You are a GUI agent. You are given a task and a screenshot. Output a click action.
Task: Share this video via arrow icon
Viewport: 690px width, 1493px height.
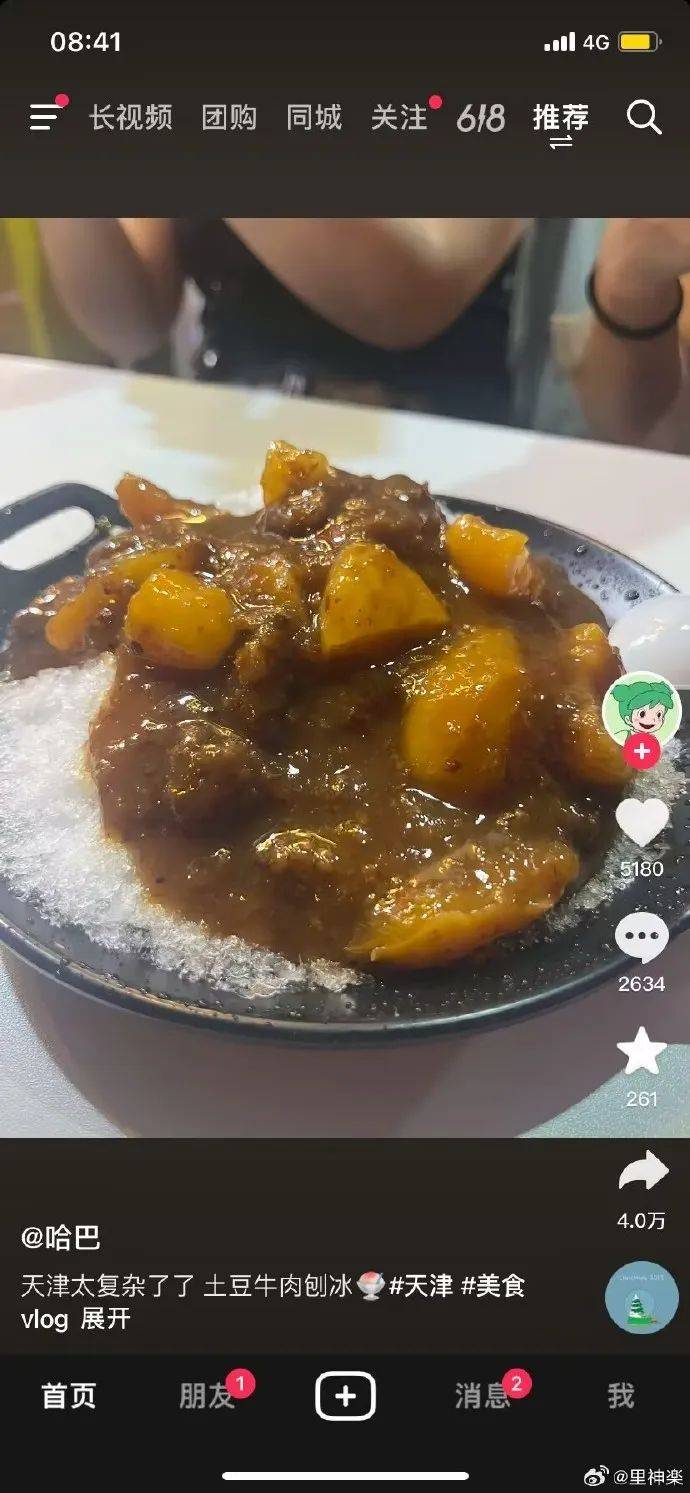pos(641,1171)
